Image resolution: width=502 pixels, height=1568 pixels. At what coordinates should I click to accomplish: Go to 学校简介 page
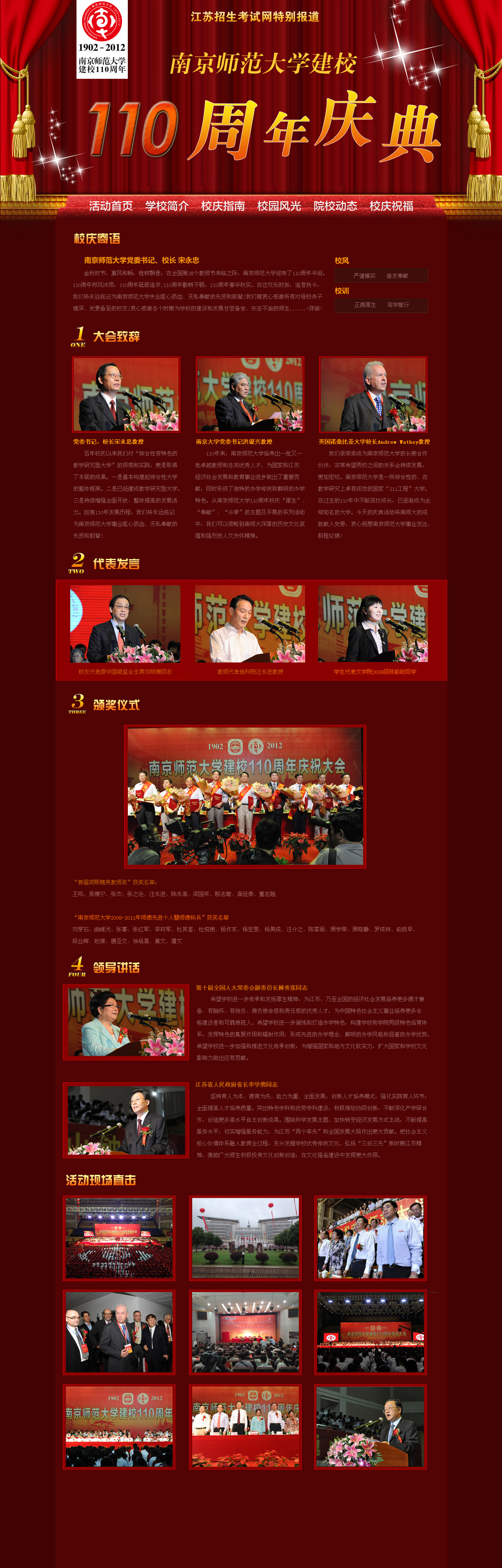[x=167, y=206]
